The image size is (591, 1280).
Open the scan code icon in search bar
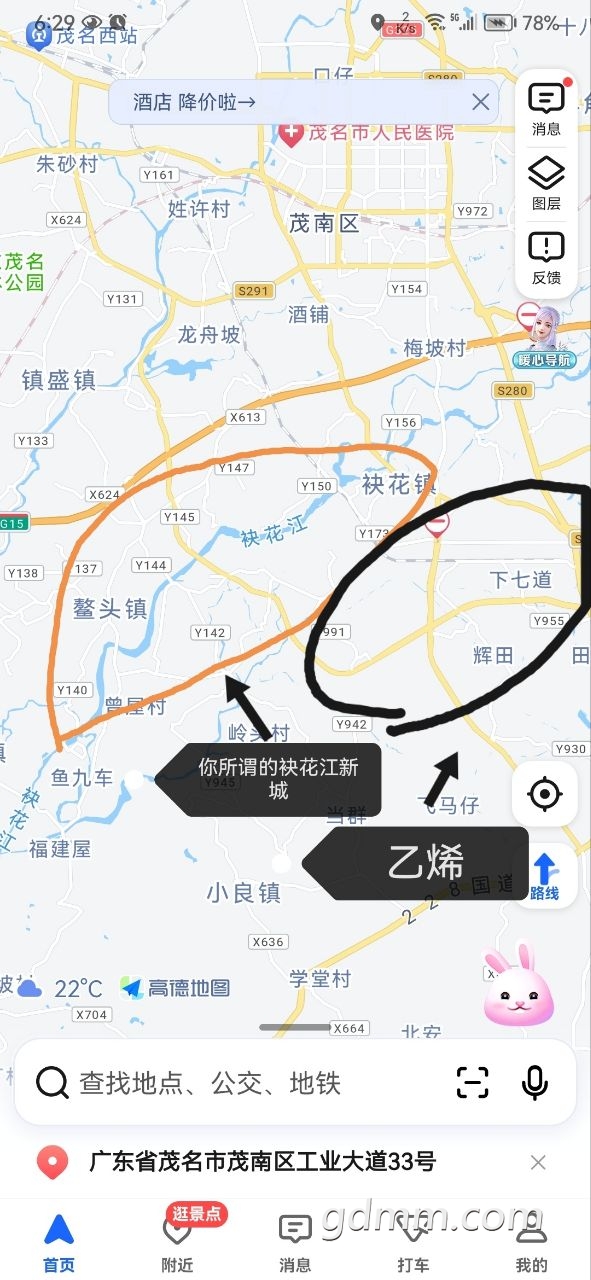tap(472, 1082)
